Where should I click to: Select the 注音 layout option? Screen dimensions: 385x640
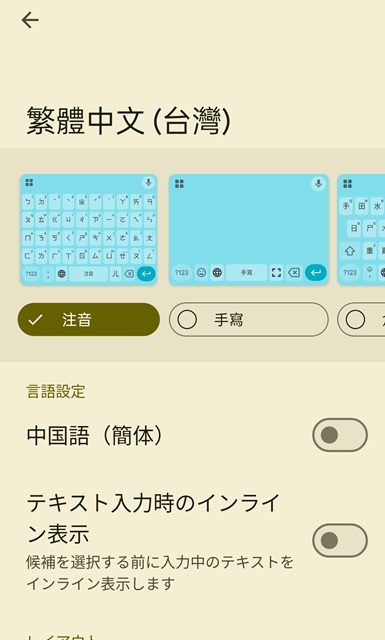[x=89, y=320]
